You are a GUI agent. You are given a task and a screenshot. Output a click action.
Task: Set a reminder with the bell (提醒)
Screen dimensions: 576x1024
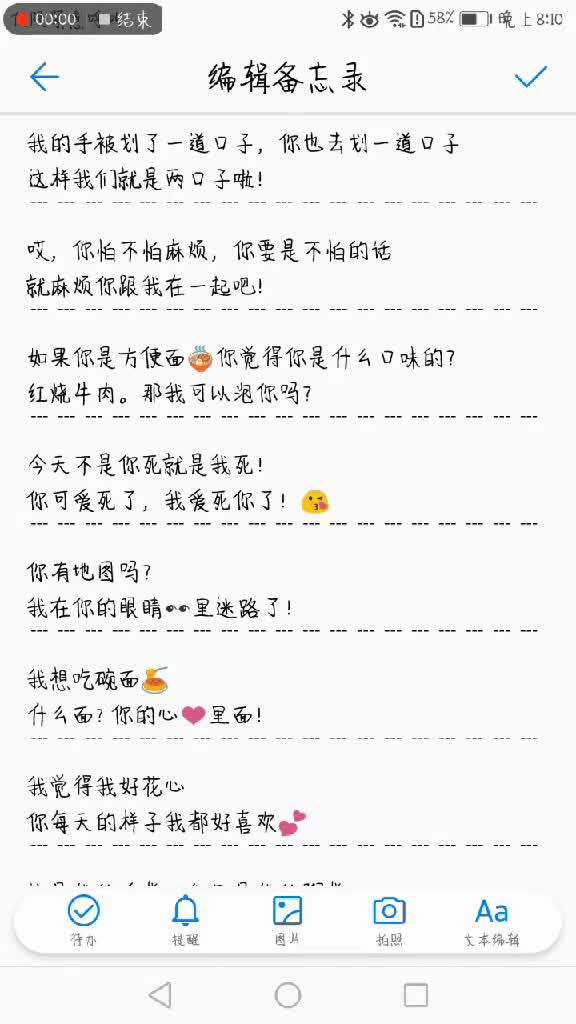coord(185,921)
